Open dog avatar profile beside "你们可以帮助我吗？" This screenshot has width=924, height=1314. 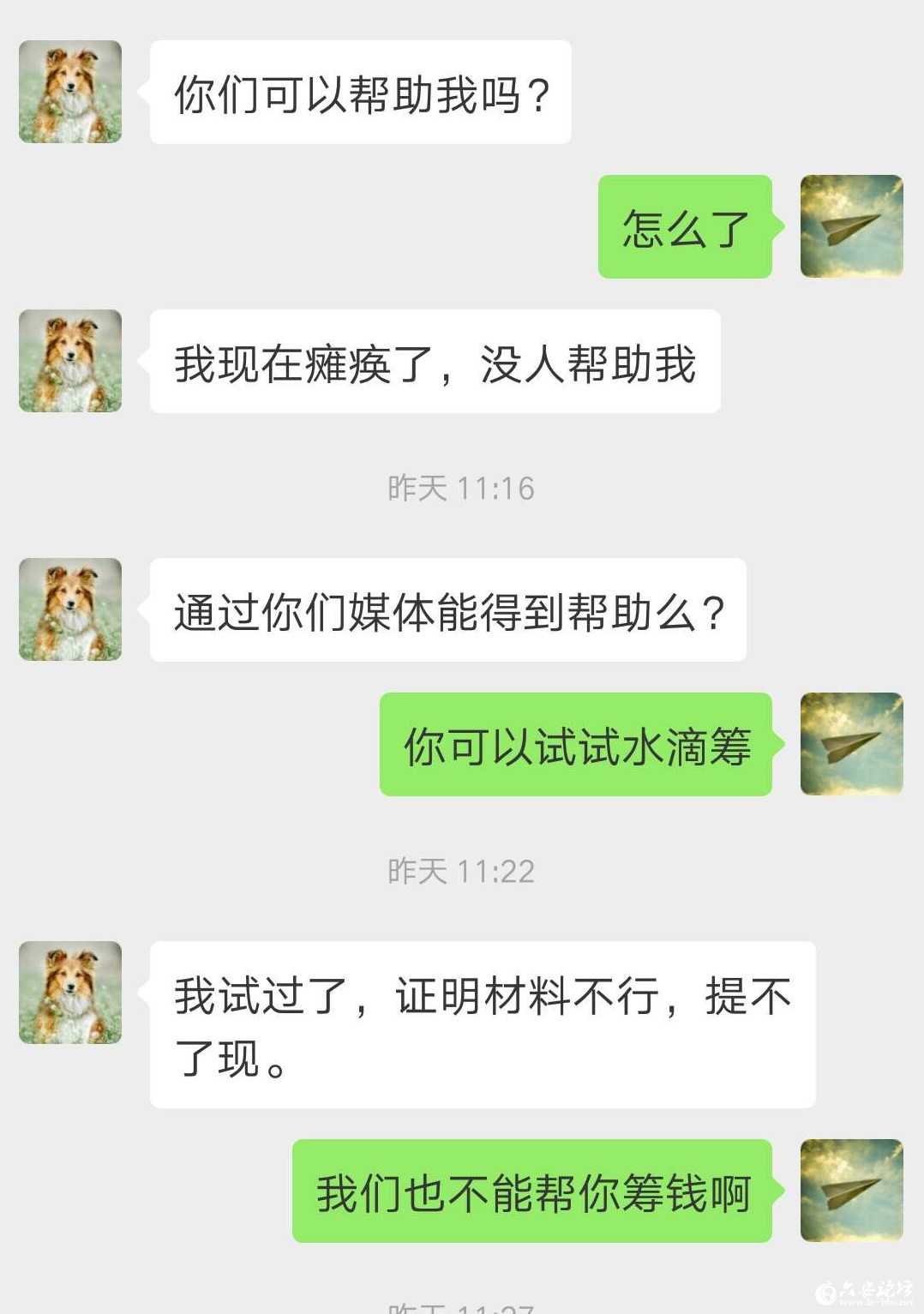click(70, 92)
